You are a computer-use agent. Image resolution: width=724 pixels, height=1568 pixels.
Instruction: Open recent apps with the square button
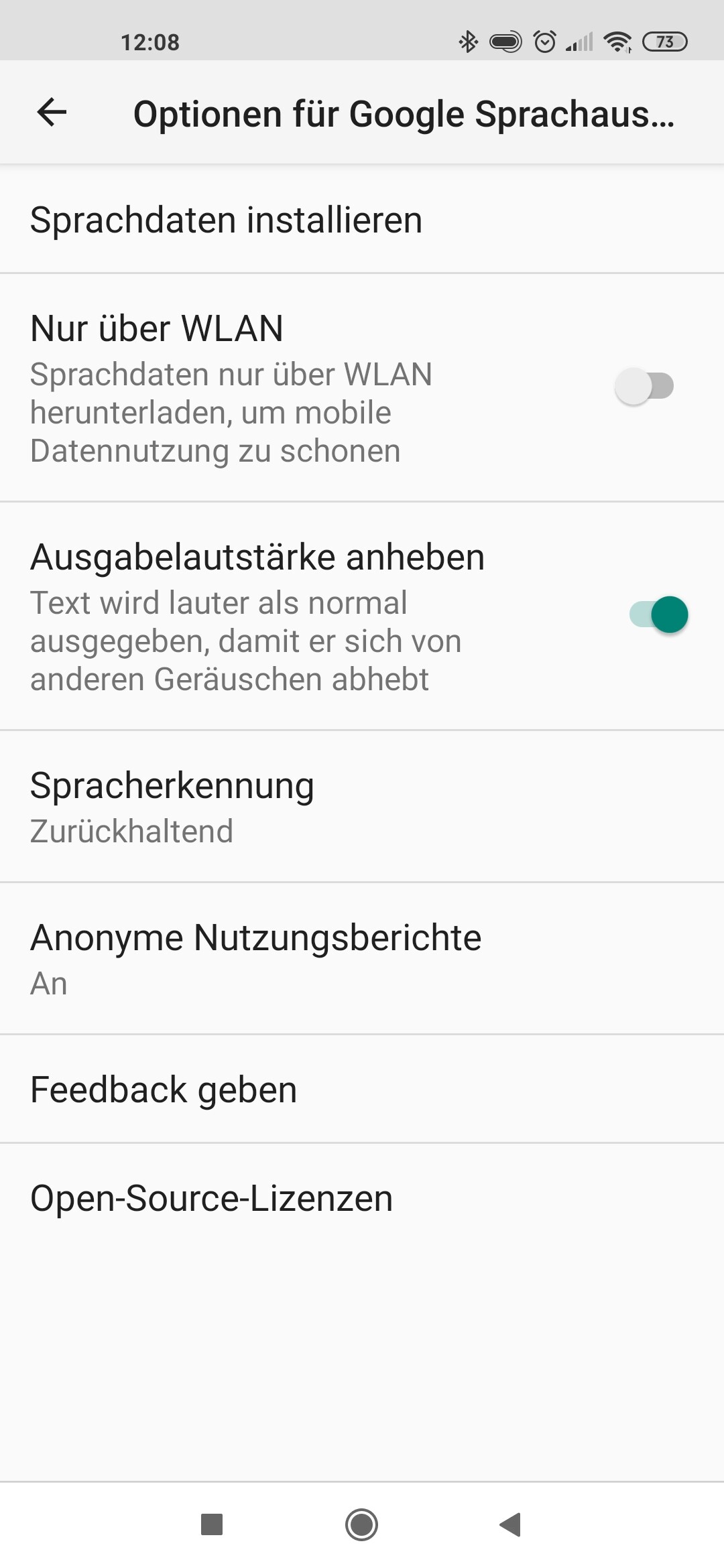pos(212,1524)
